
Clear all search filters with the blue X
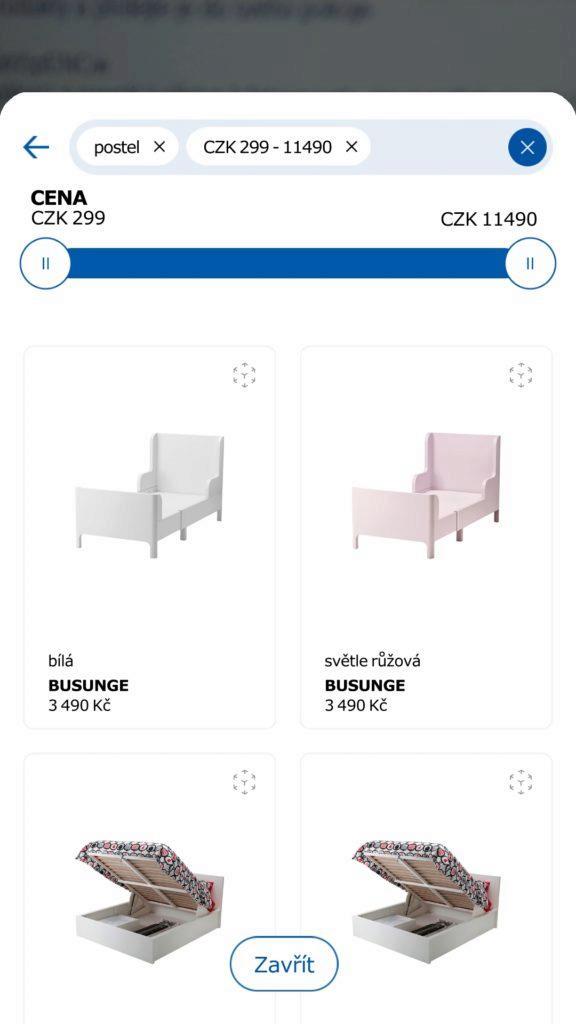(x=527, y=148)
